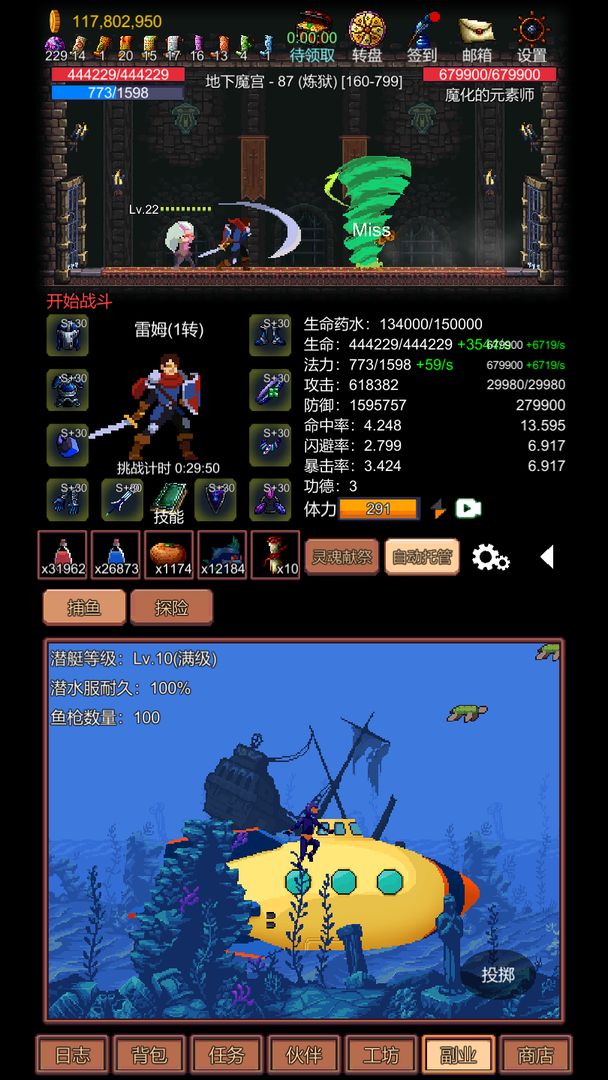
Task: Open the 签到 daily check-in
Action: (422, 37)
